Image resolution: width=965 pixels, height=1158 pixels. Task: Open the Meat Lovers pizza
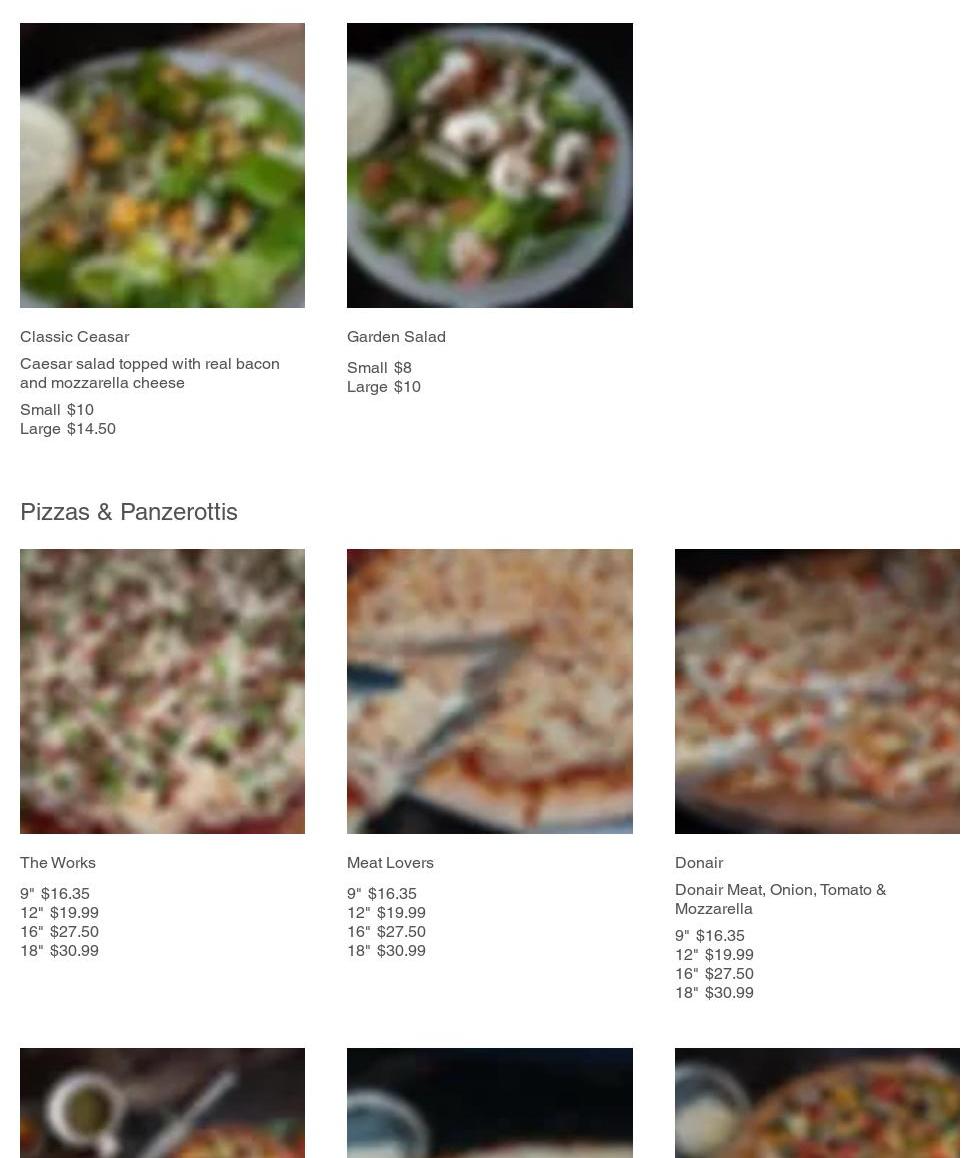[489, 691]
